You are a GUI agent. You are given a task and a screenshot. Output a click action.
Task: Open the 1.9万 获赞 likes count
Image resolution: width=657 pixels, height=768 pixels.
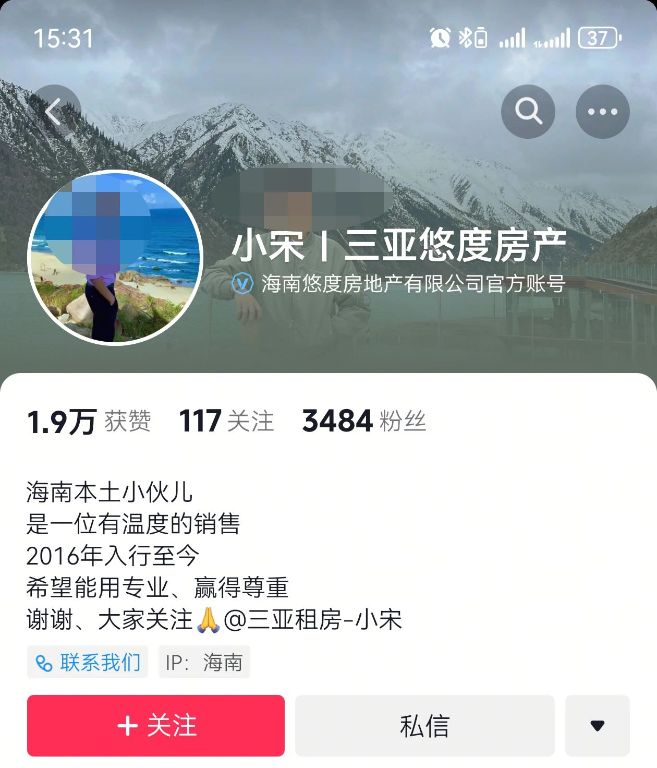[x=89, y=421]
